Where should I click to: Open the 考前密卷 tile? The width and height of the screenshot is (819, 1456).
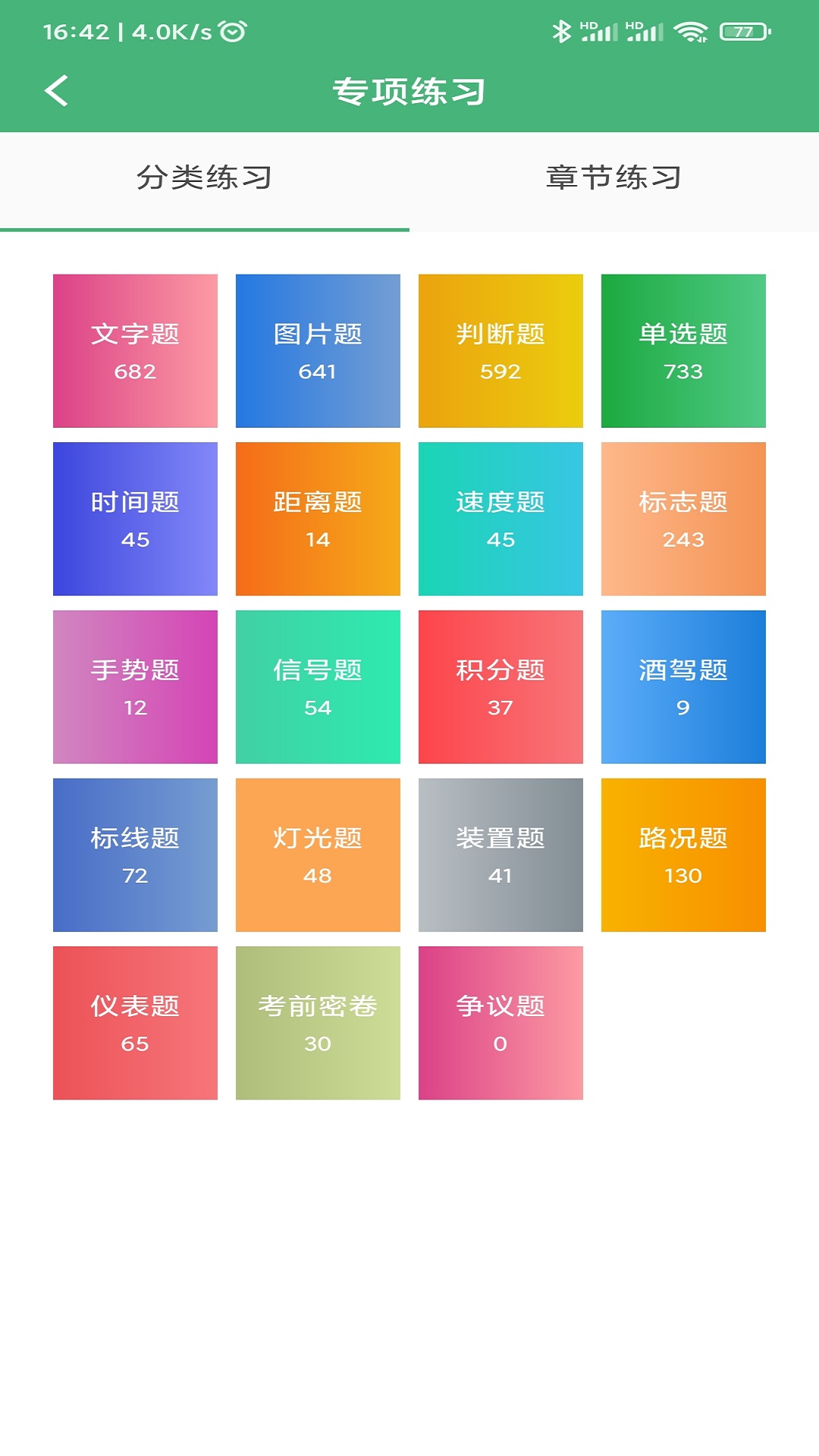pos(318,1023)
